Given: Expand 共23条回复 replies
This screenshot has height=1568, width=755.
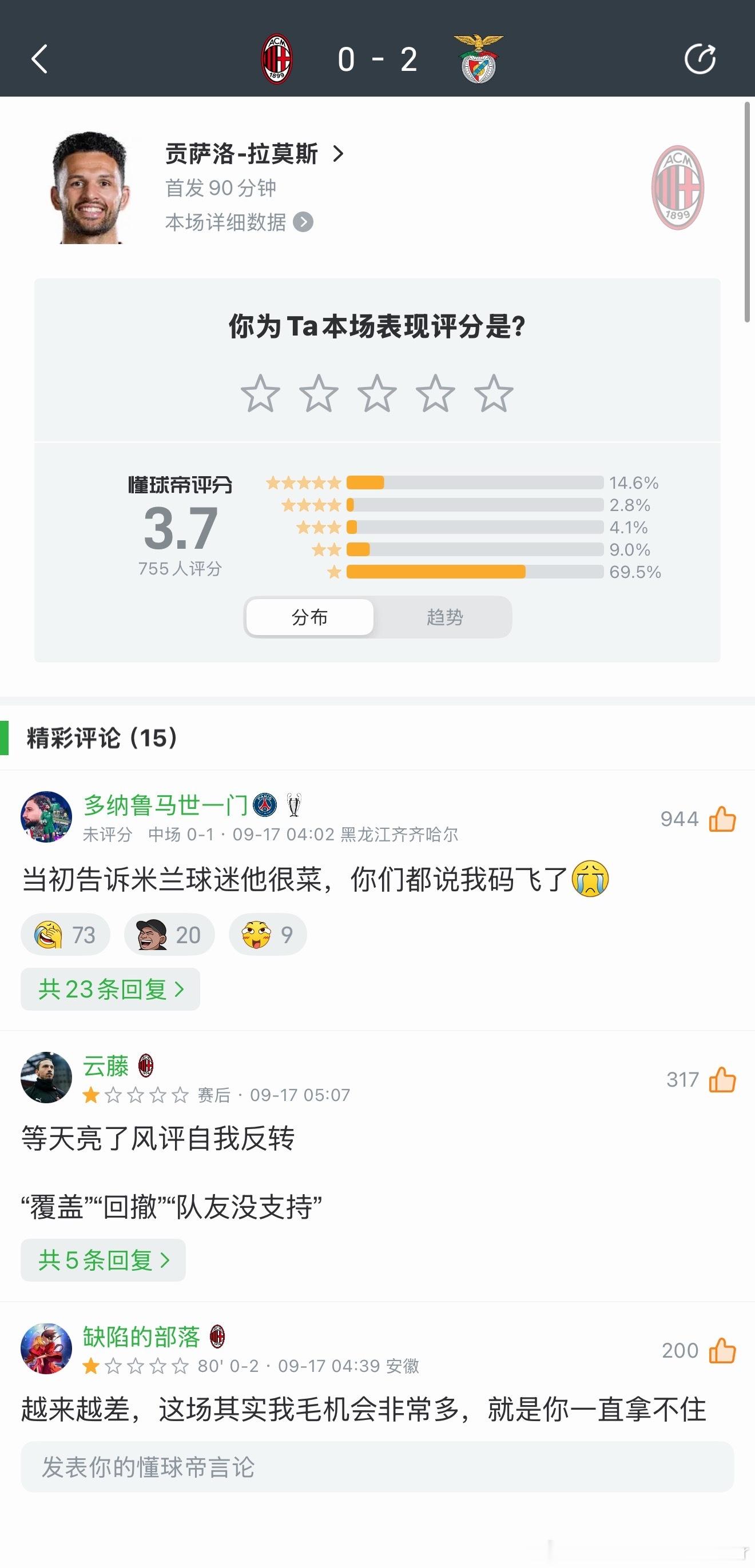Looking at the screenshot, I should click(110, 989).
